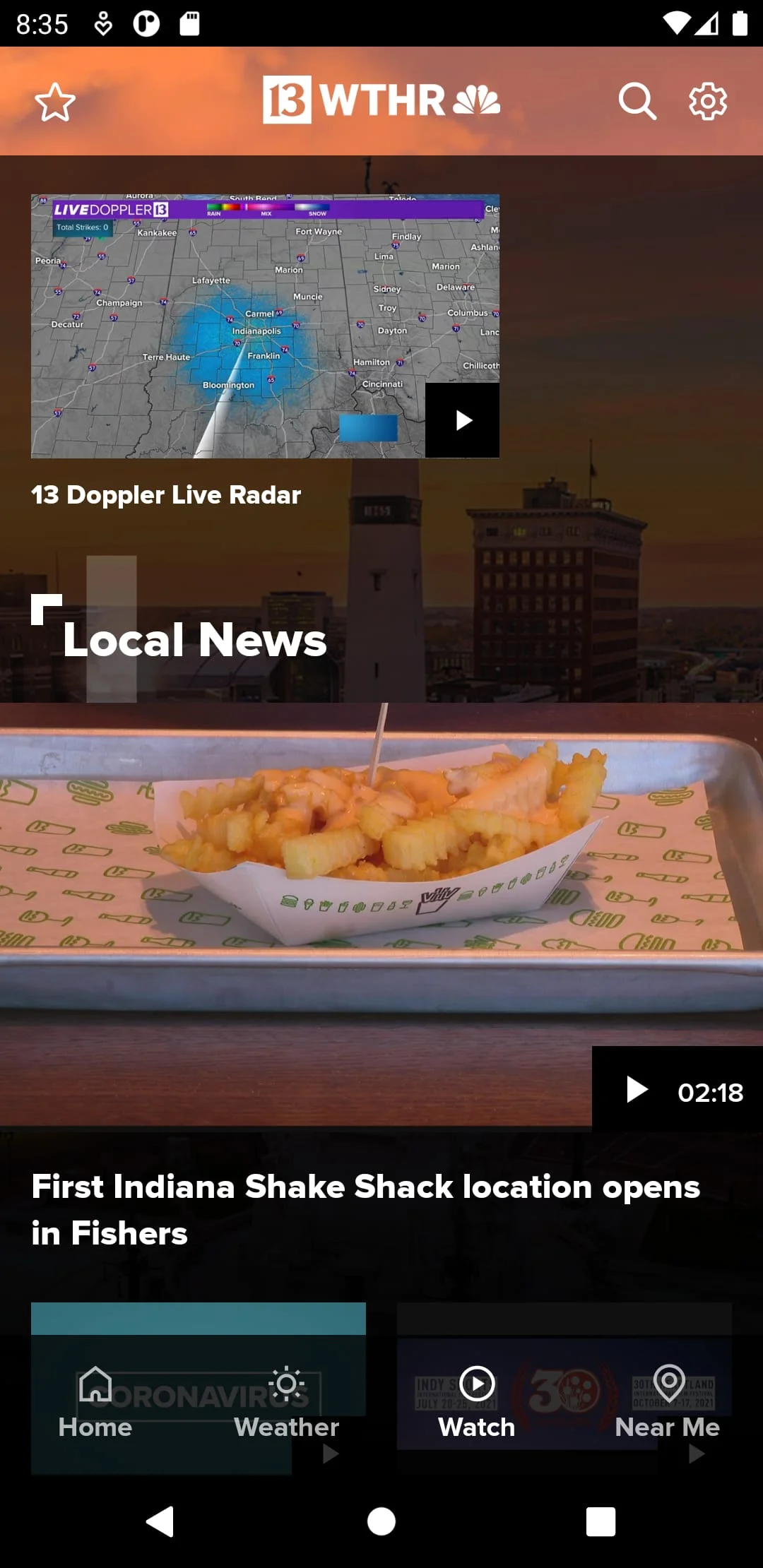The image size is (763, 1568).
Task: Switch to the Weather tab
Action: (x=286, y=1403)
